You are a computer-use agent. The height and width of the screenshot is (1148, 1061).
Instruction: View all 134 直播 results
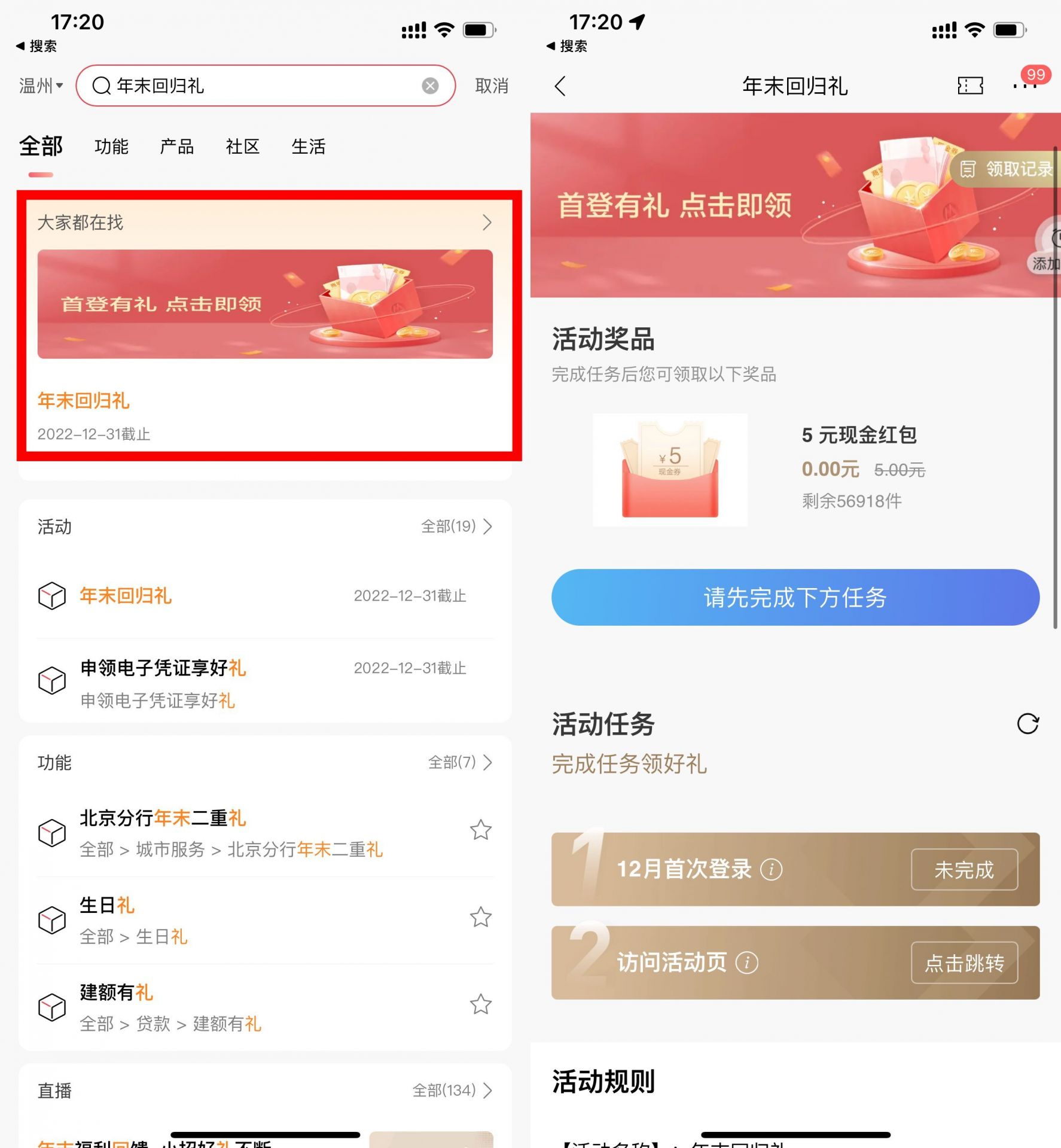[452, 1091]
